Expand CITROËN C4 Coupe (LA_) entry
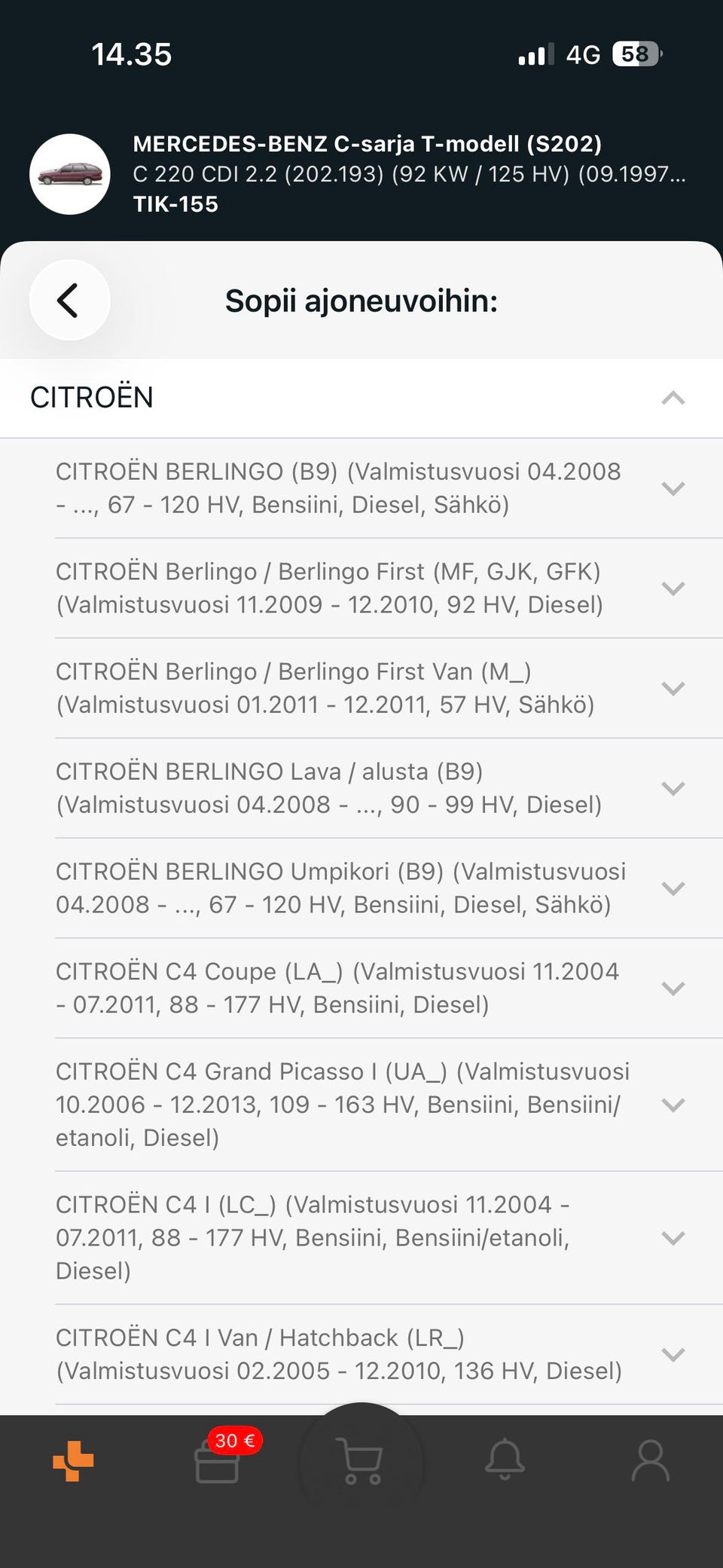The image size is (723, 1568). point(673,989)
